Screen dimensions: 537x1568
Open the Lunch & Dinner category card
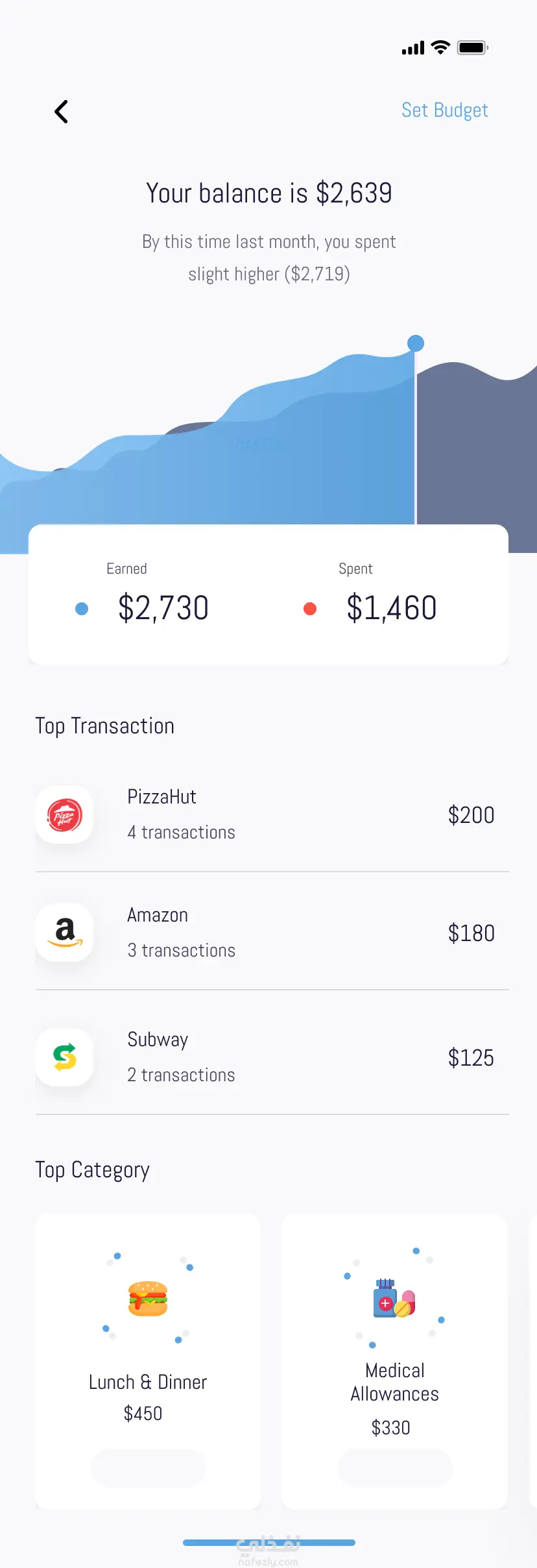click(x=148, y=1360)
